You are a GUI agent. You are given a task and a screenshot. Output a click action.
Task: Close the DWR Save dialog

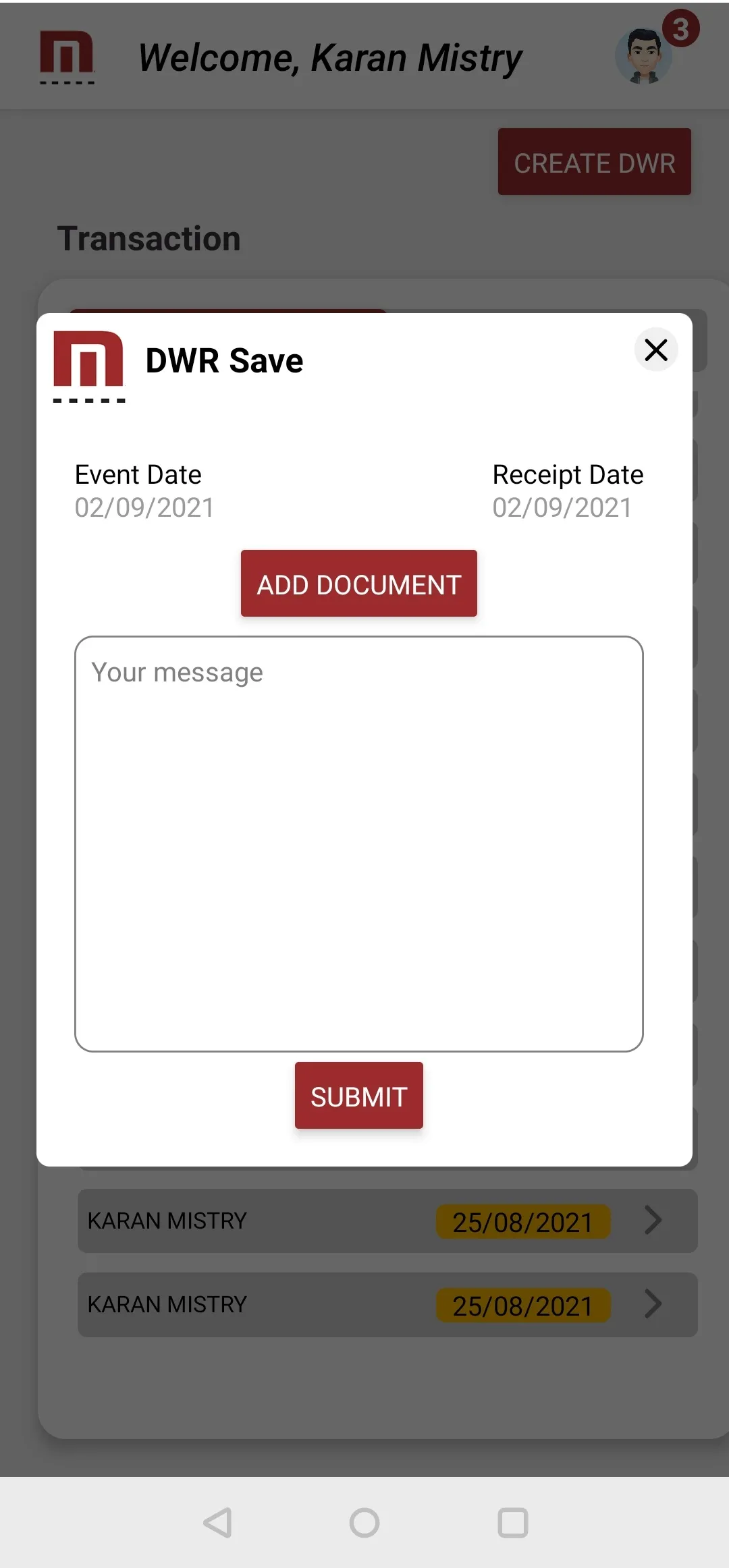tap(655, 349)
